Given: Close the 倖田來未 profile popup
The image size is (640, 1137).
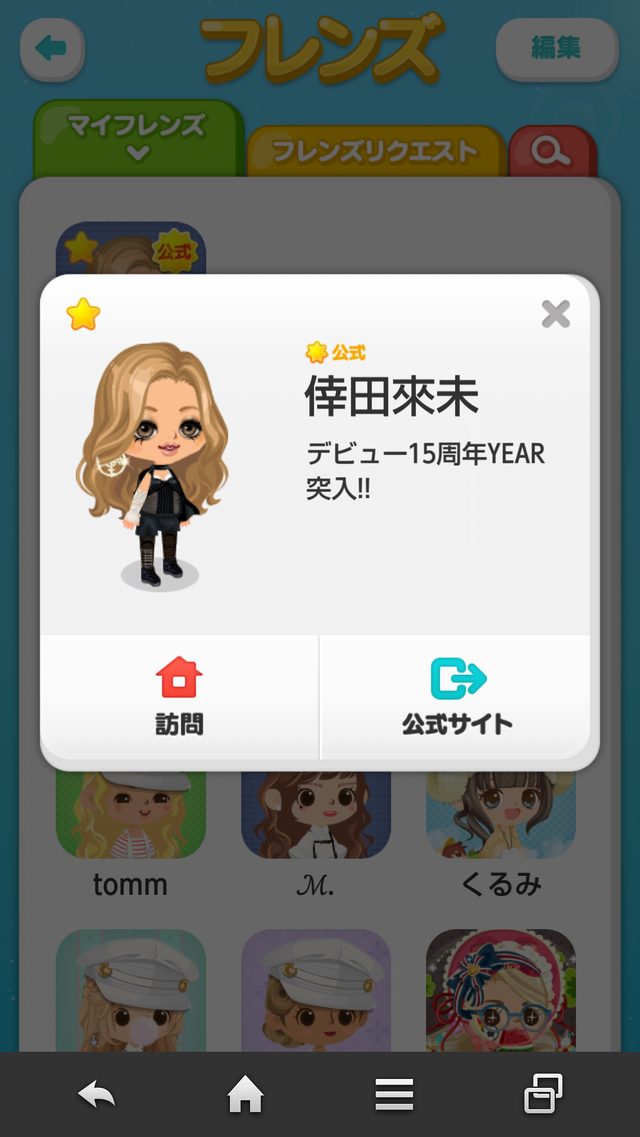Looking at the screenshot, I should (555, 315).
